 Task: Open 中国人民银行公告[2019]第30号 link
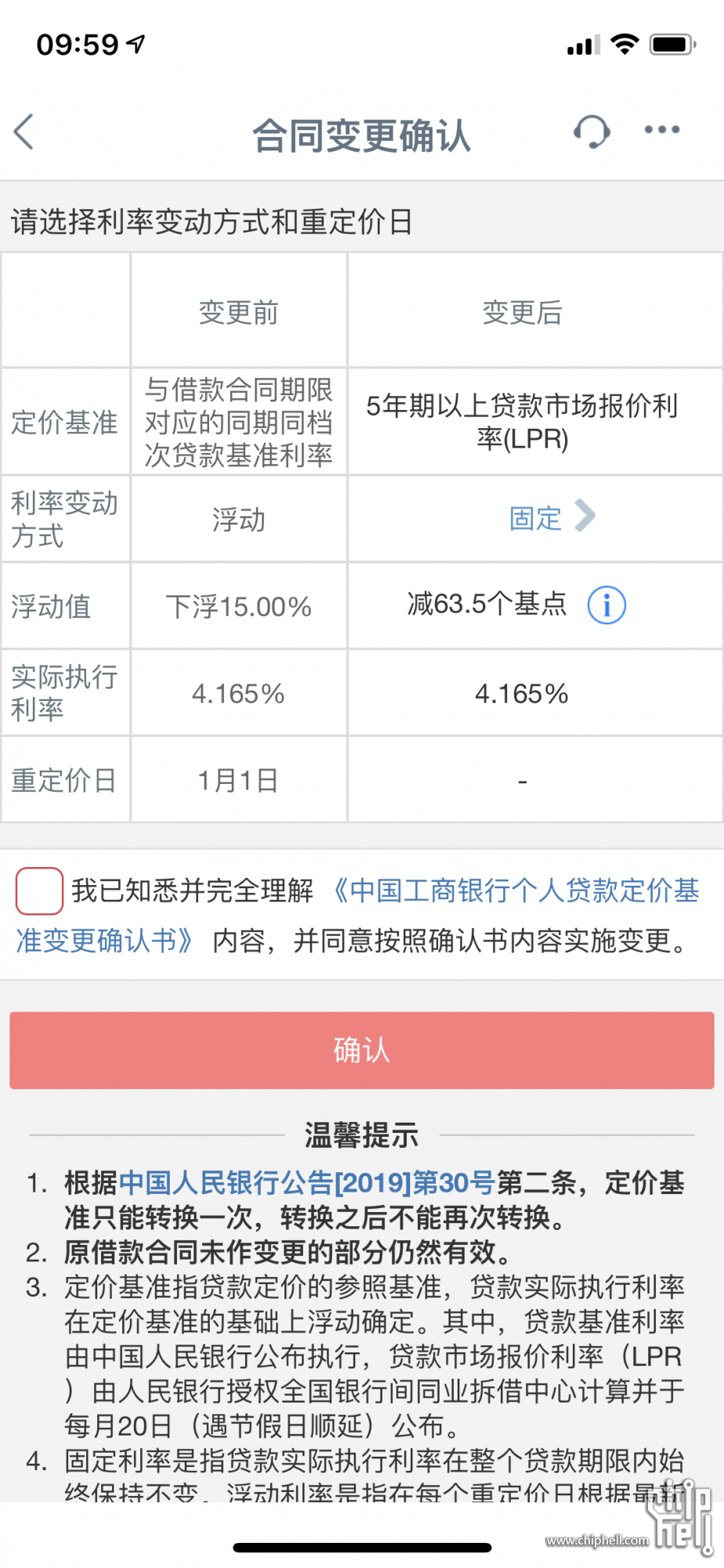tap(307, 1182)
